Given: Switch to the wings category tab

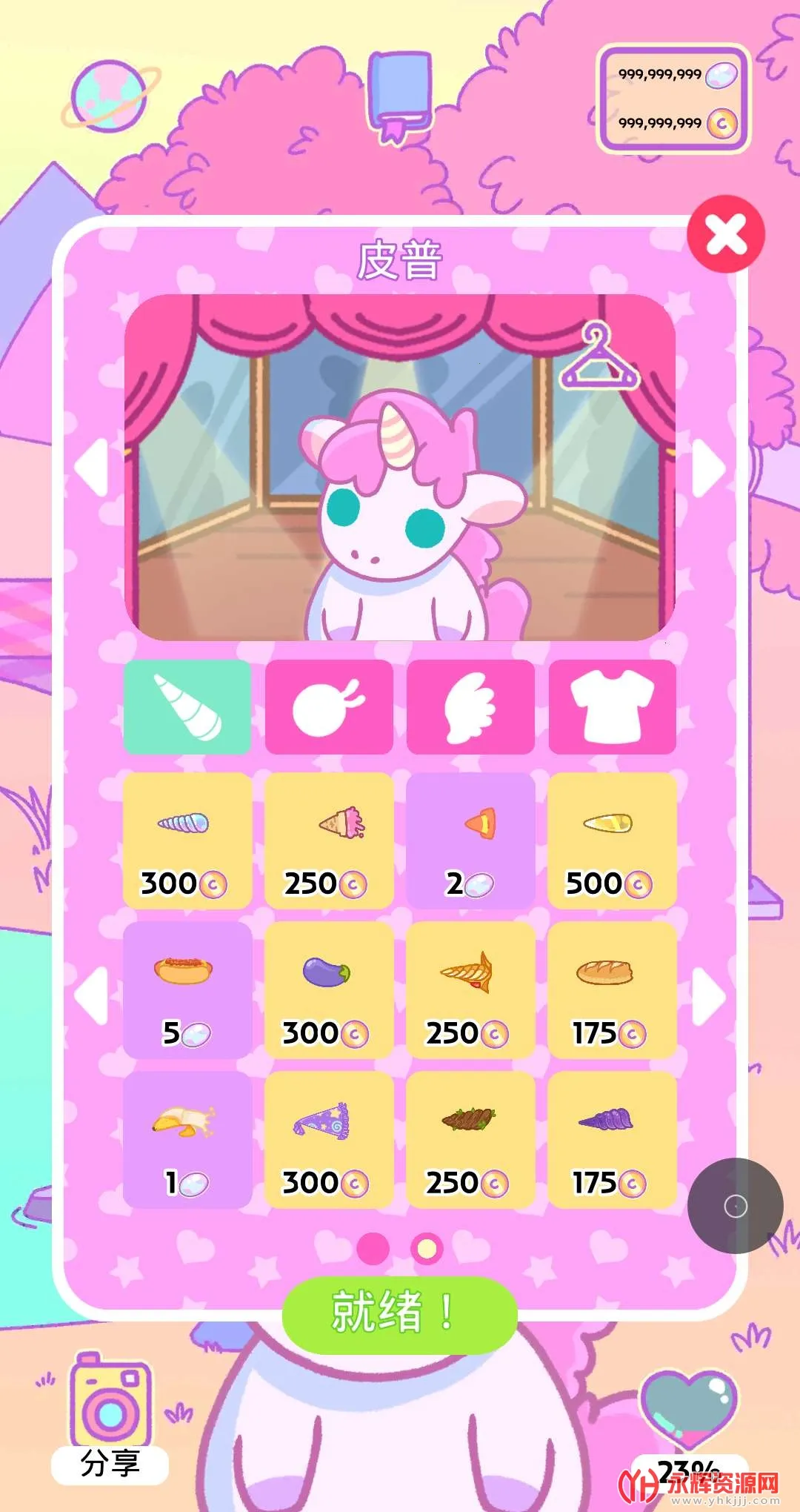Looking at the screenshot, I should 470,707.
